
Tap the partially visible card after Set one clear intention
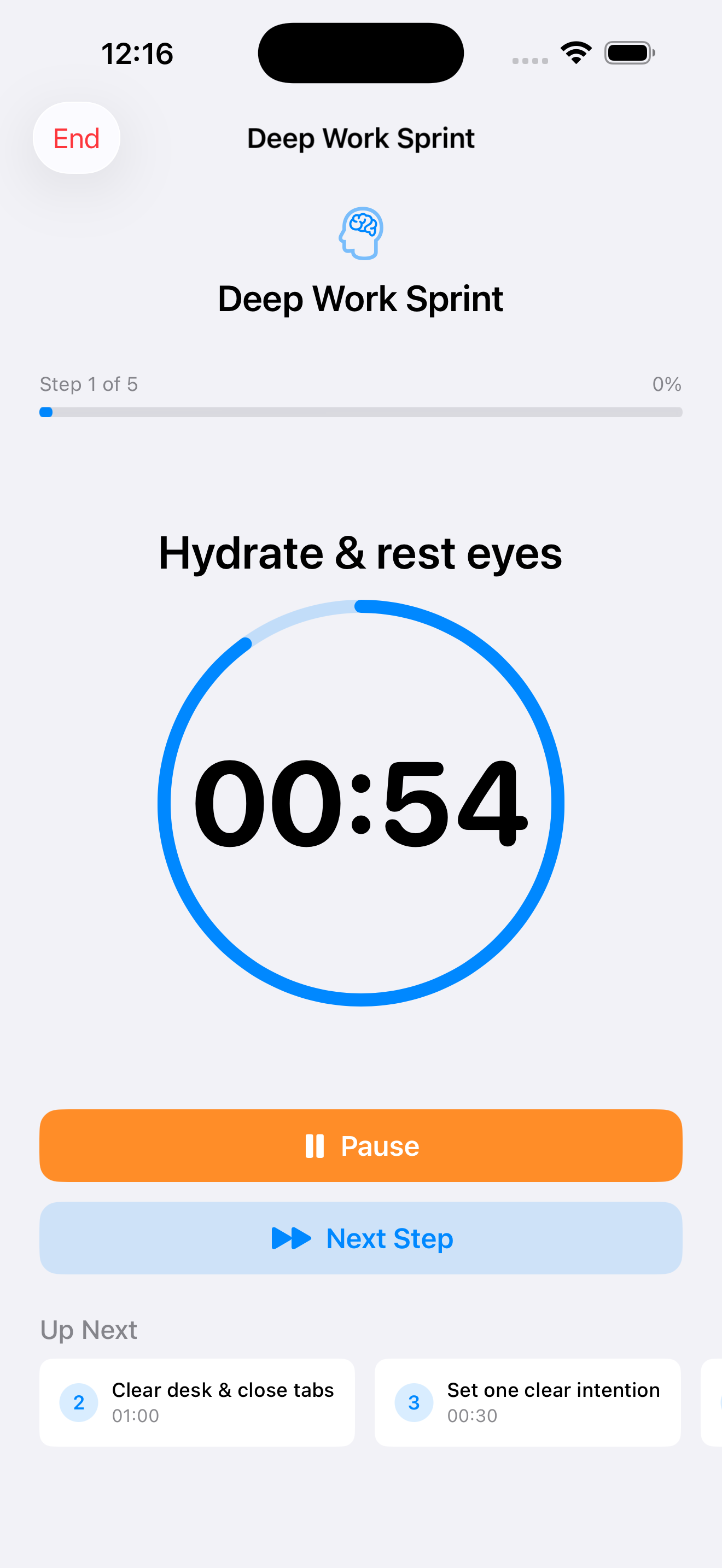tap(713, 1402)
